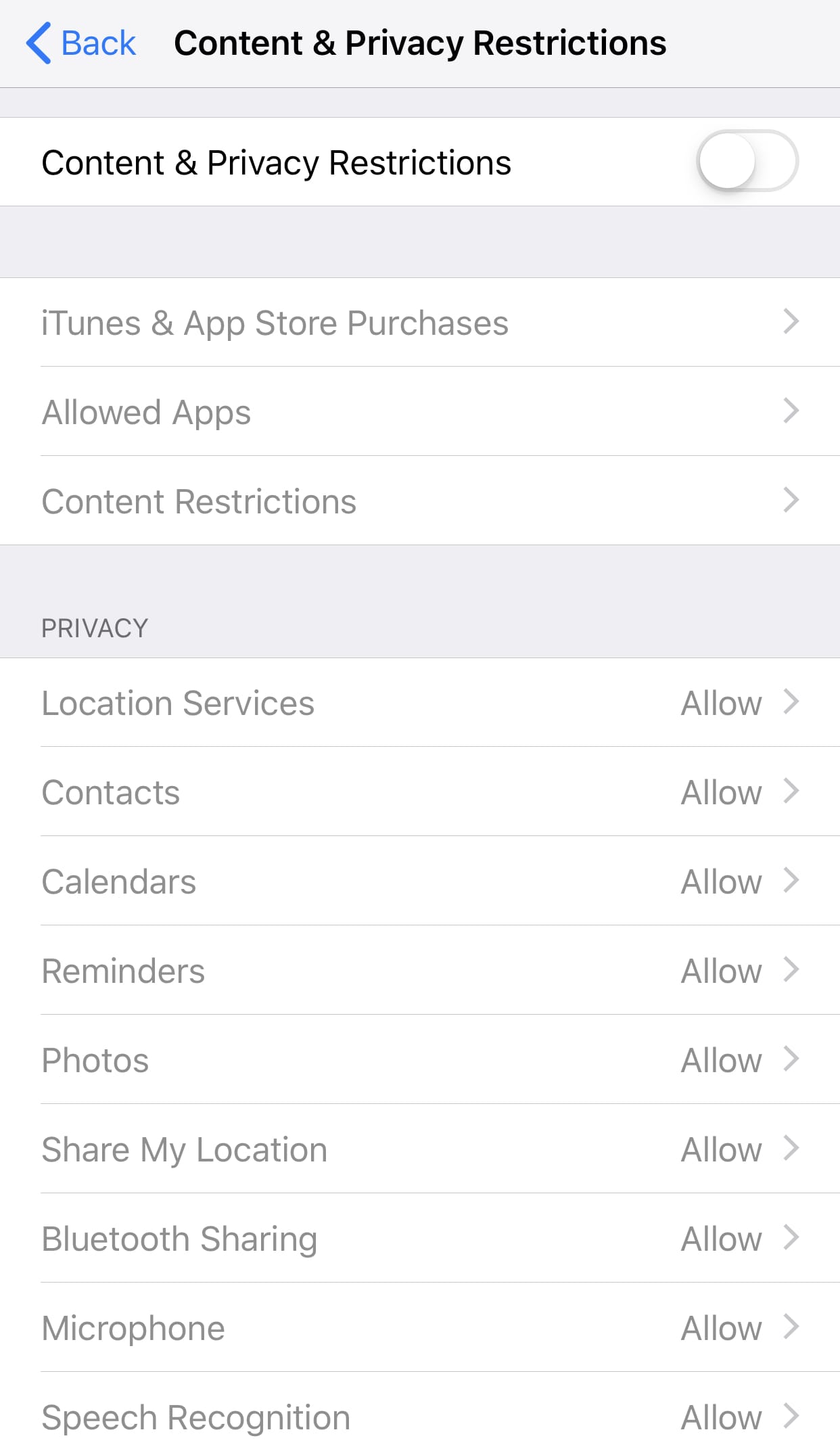The width and height of the screenshot is (840, 1451).
Task: Tap the Photos row
Action: tap(420, 1059)
